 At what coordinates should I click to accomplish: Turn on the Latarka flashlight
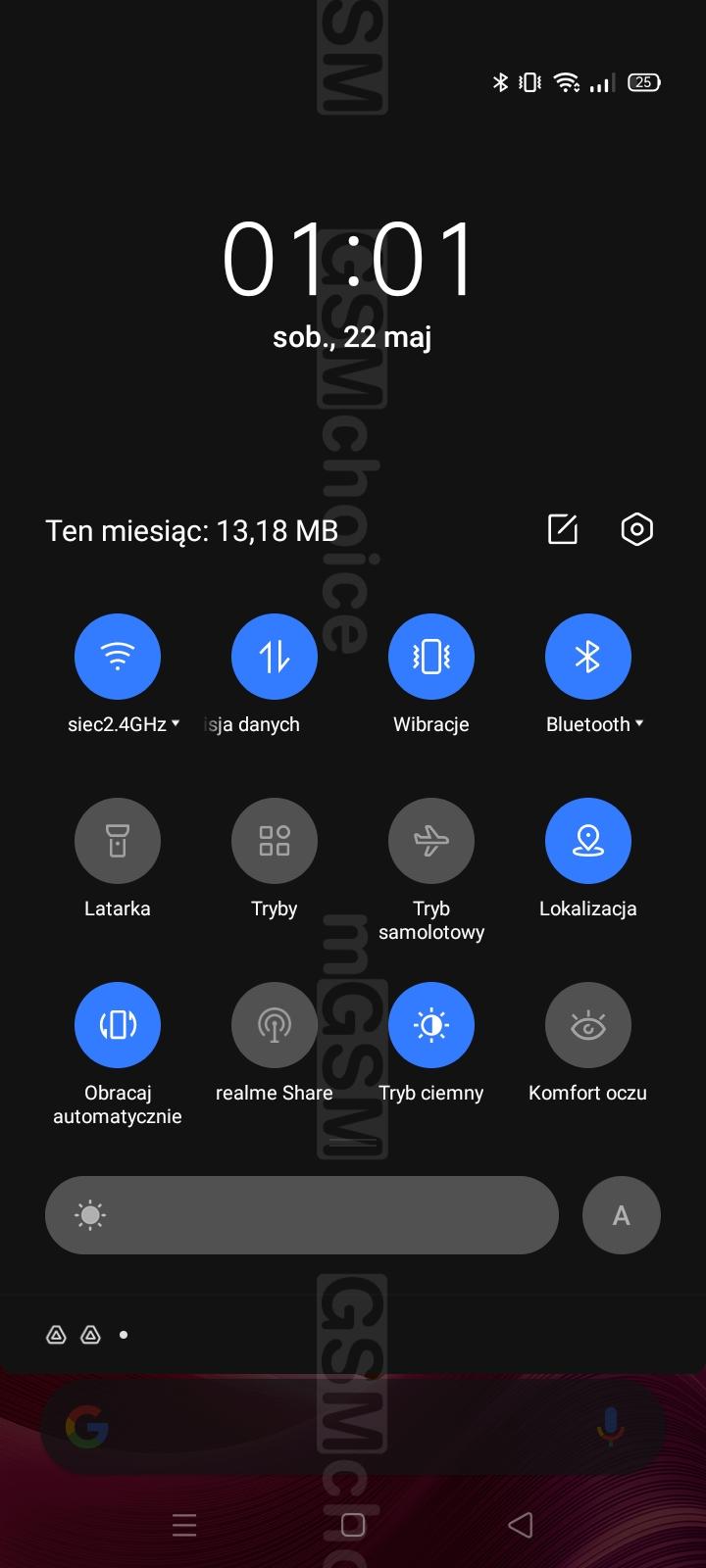(x=118, y=841)
